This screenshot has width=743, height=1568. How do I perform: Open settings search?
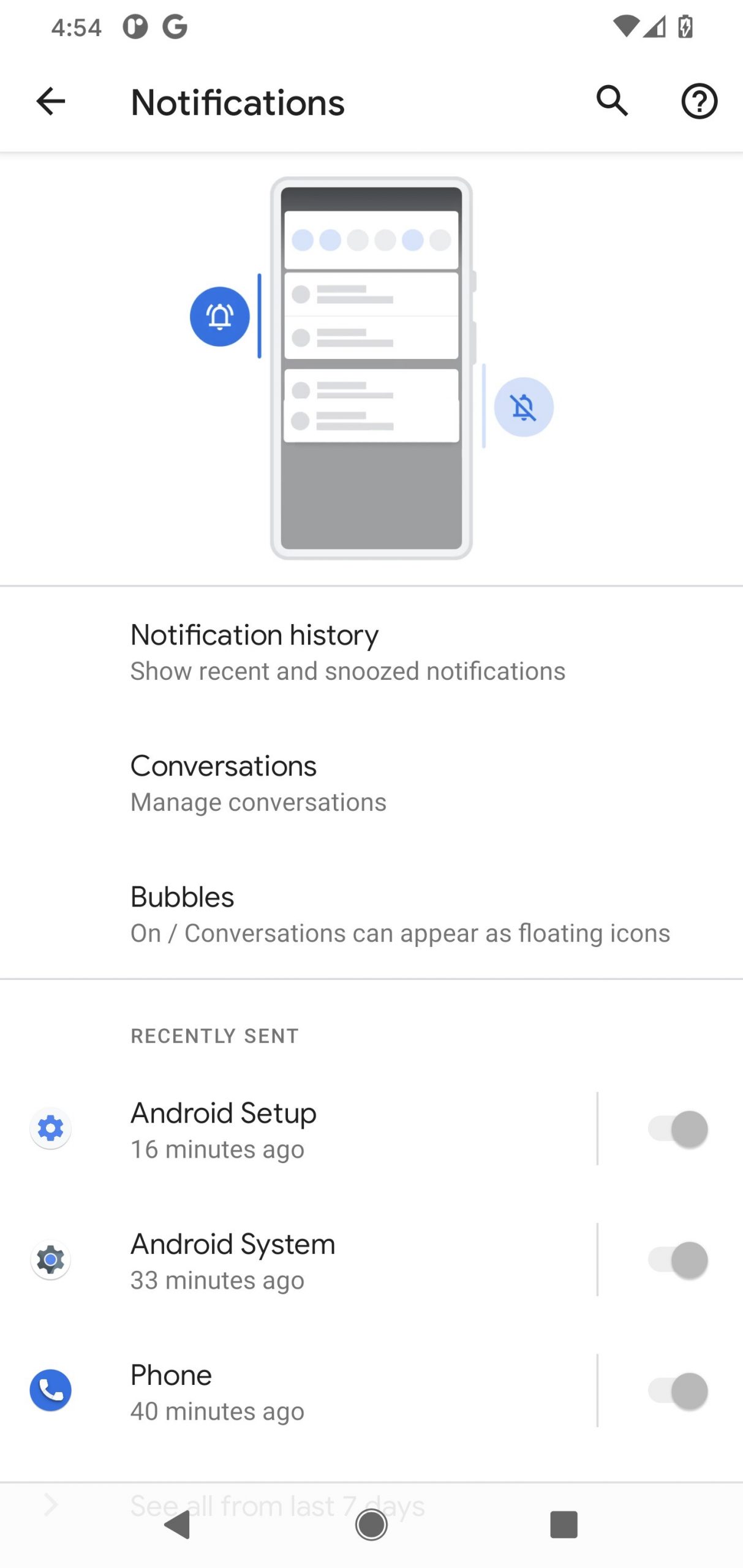coord(613,101)
